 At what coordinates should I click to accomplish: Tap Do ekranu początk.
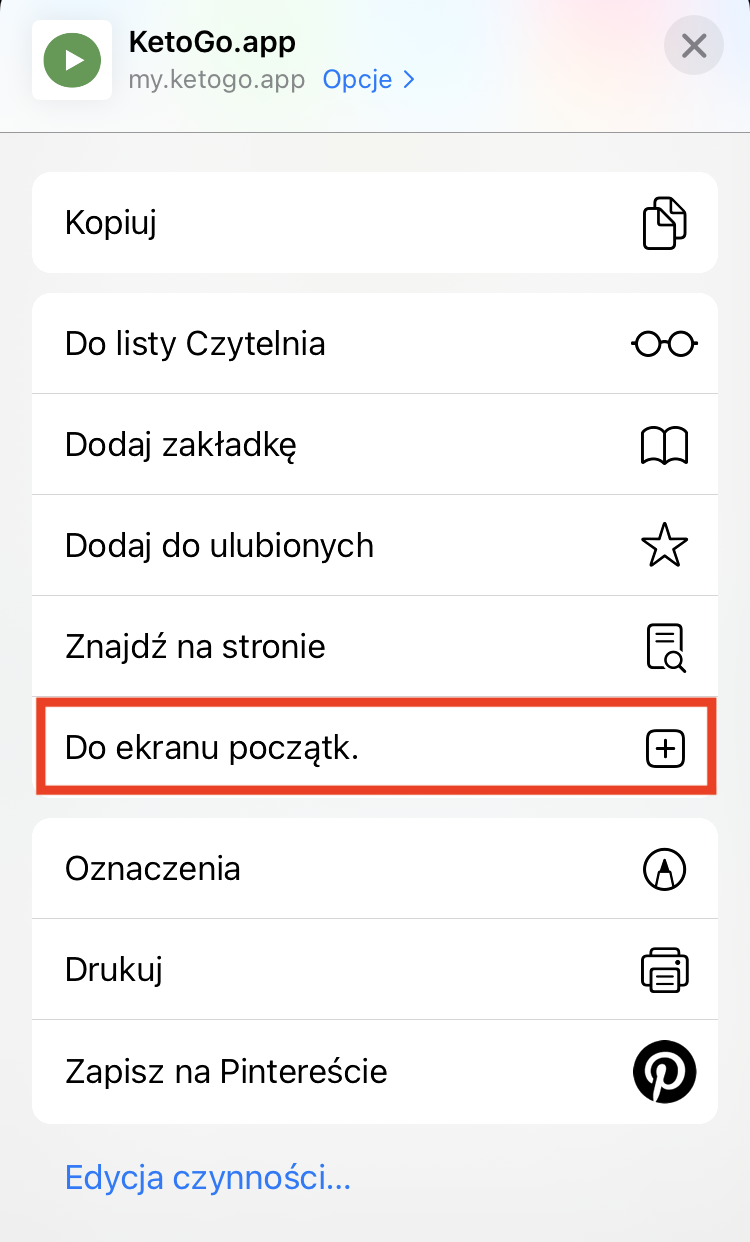click(x=374, y=748)
